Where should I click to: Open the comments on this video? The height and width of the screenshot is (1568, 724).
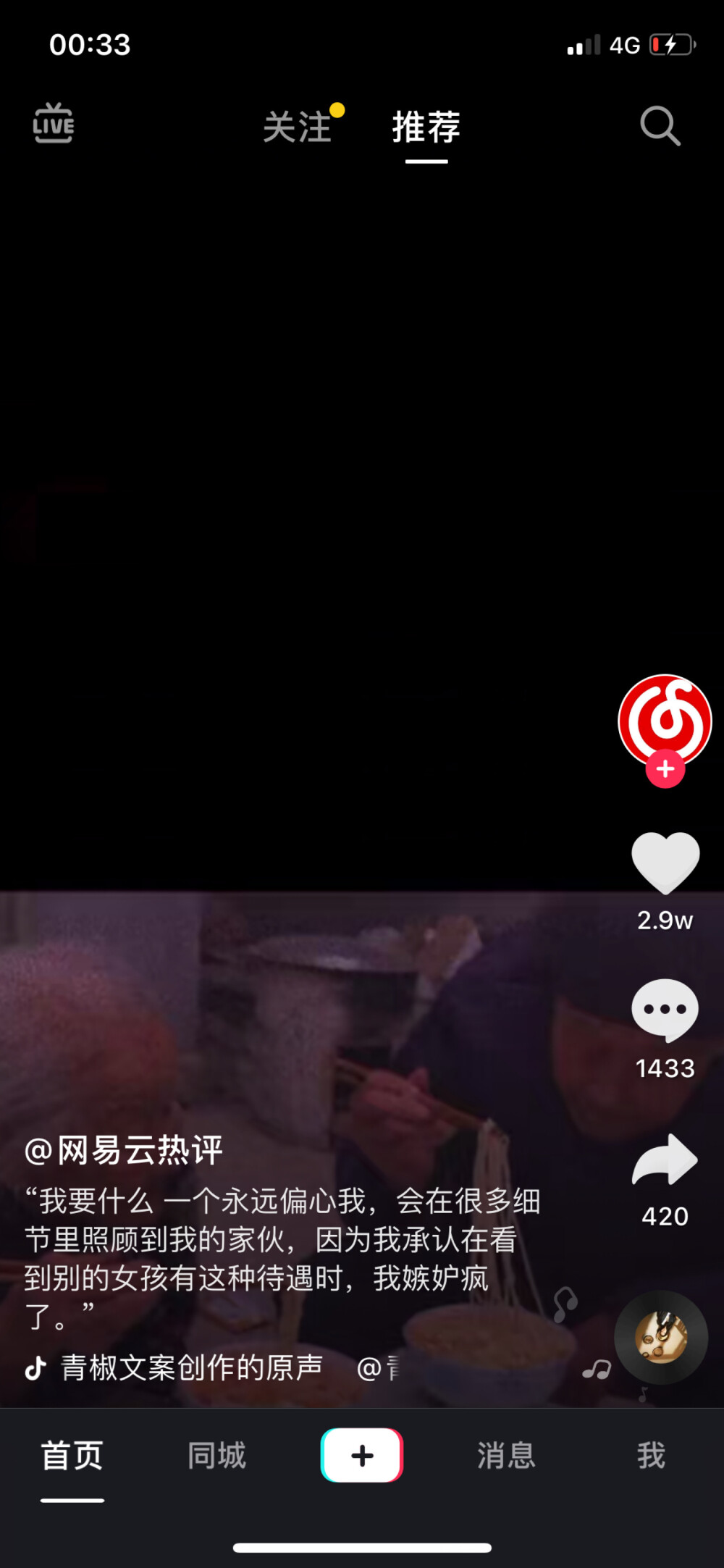tap(665, 1010)
